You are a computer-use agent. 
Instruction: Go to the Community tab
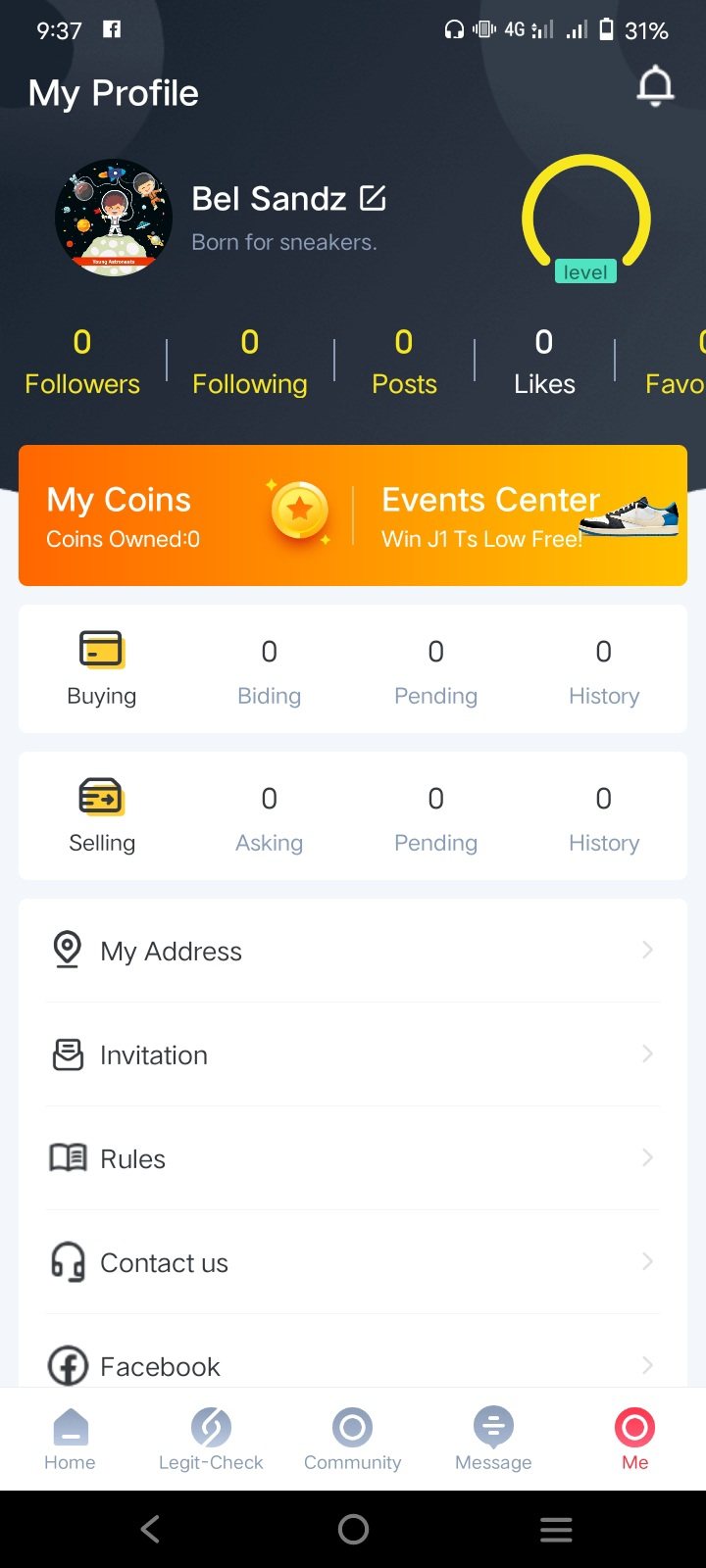[352, 1439]
